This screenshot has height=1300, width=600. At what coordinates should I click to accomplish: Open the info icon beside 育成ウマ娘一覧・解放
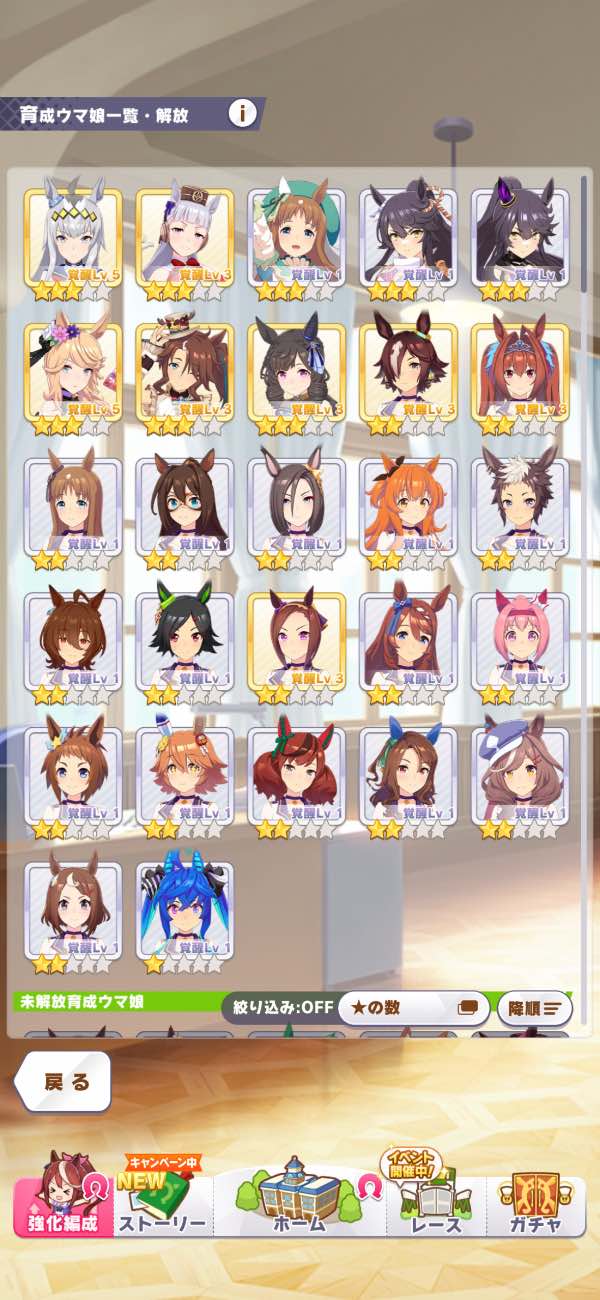[241, 113]
